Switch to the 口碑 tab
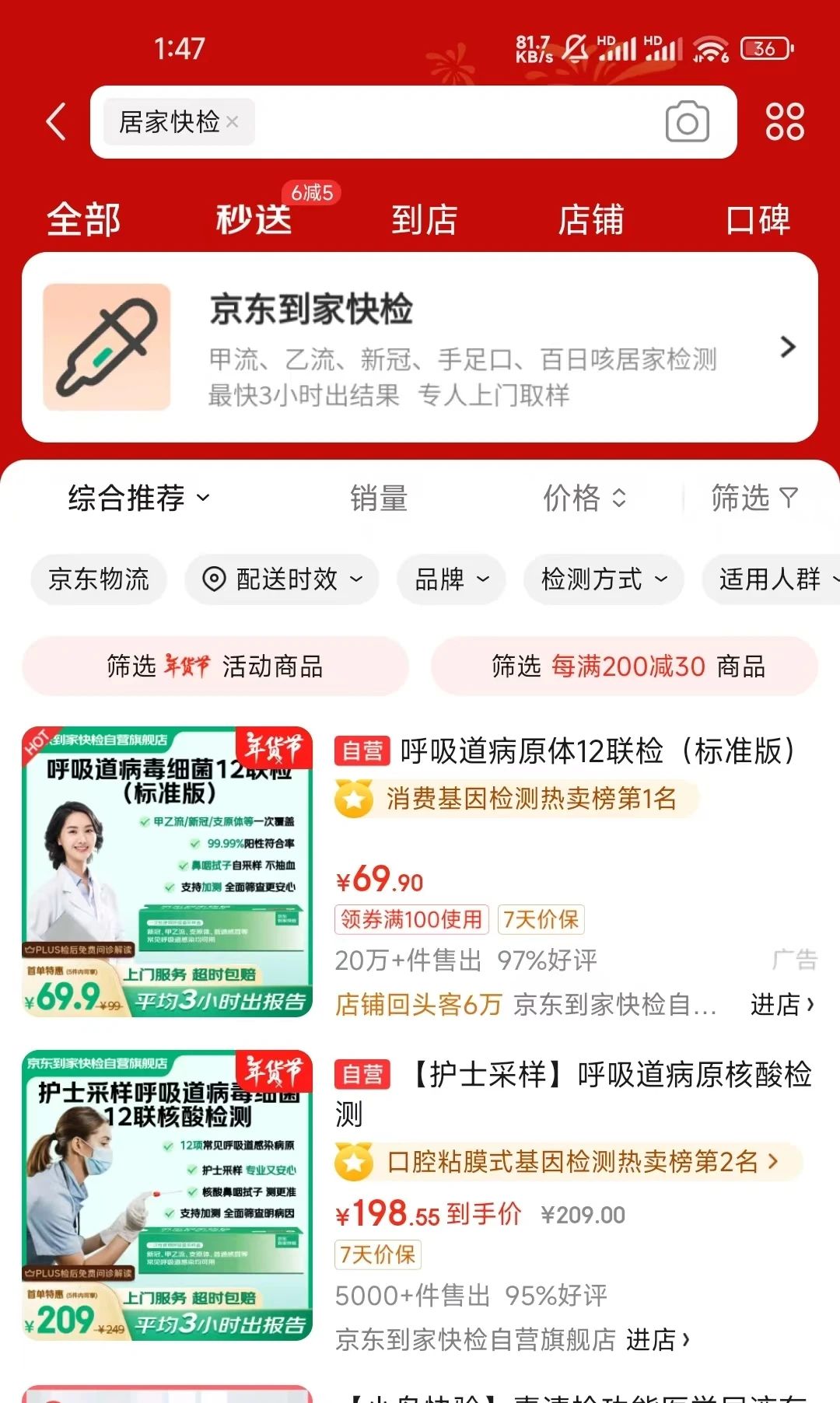 tap(758, 219)
